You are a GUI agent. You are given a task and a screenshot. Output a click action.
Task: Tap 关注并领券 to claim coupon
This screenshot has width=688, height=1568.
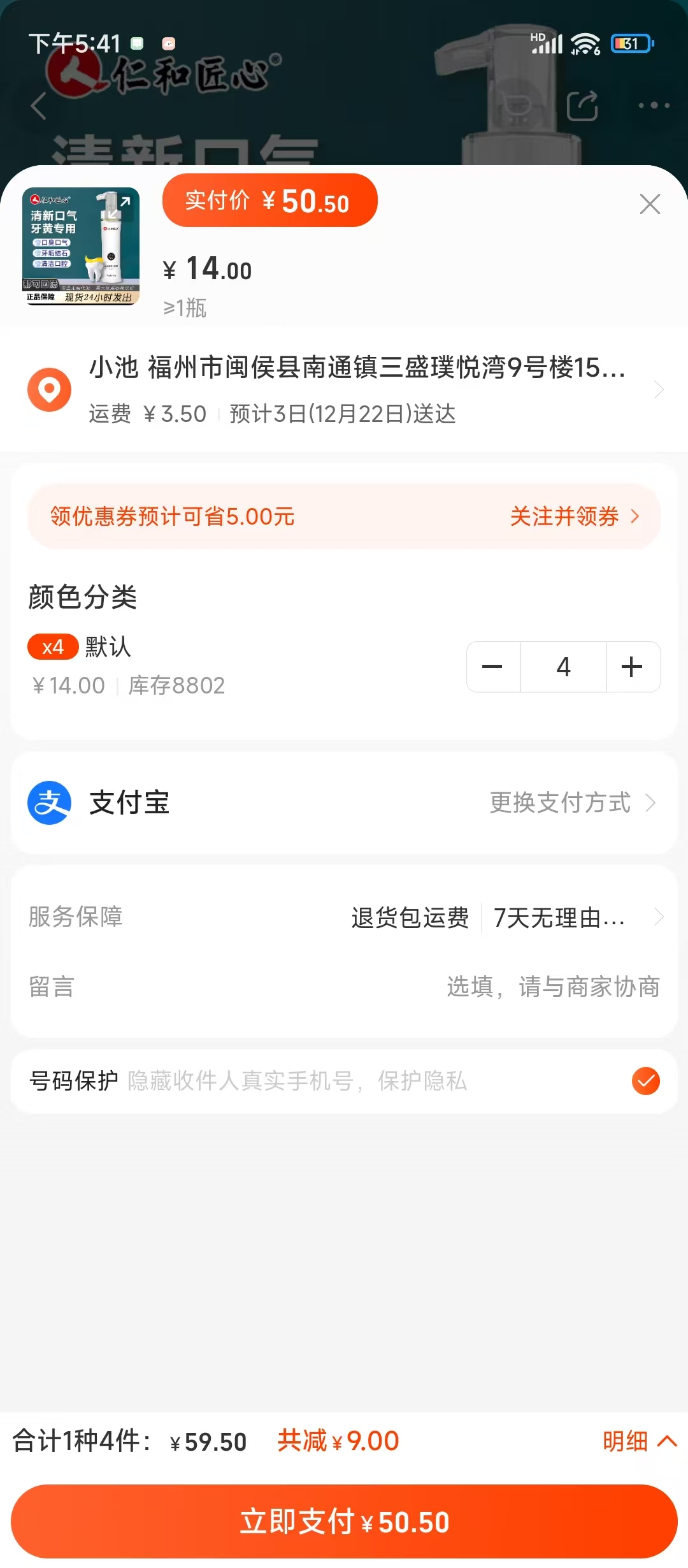click(573, 516)
